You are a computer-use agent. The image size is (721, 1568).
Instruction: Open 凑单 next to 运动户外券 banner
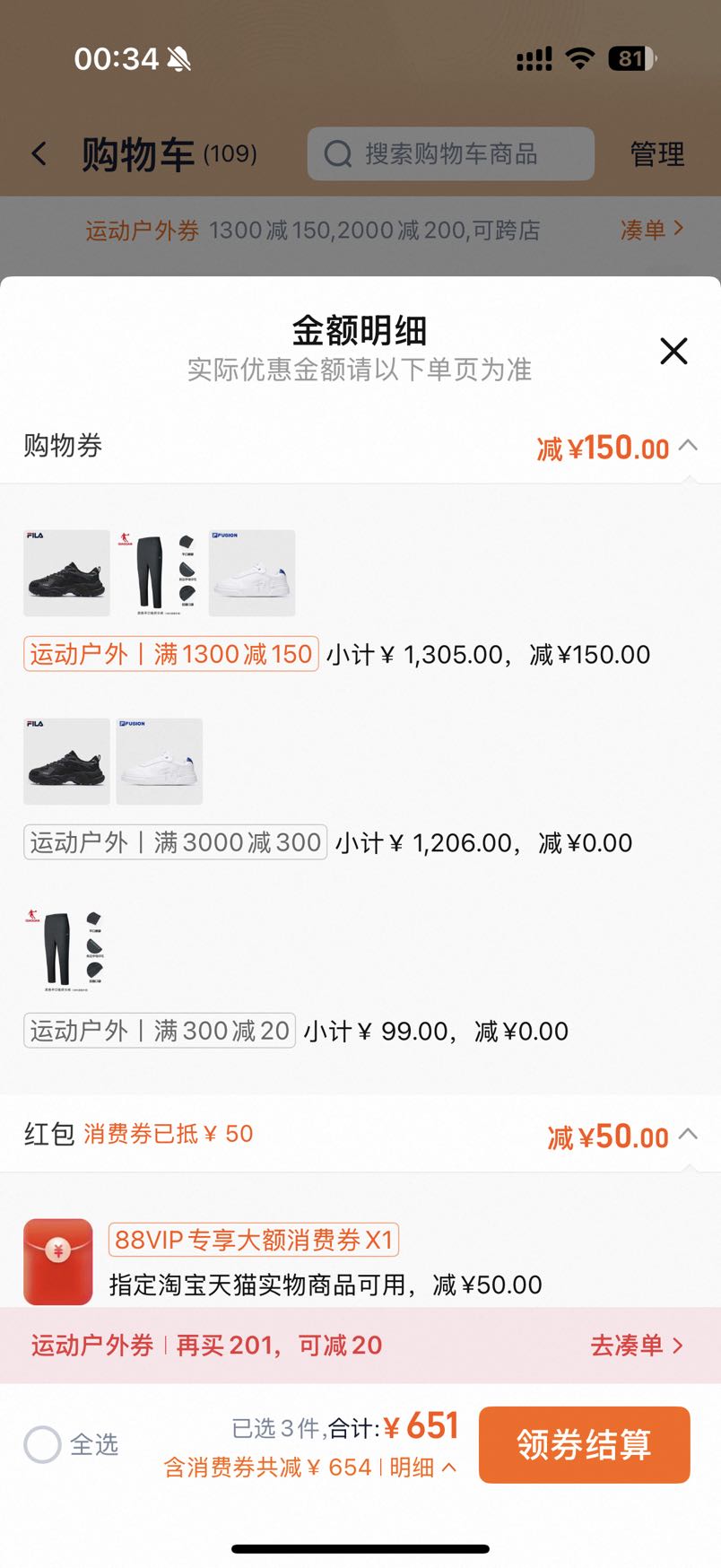pos(652,230)
